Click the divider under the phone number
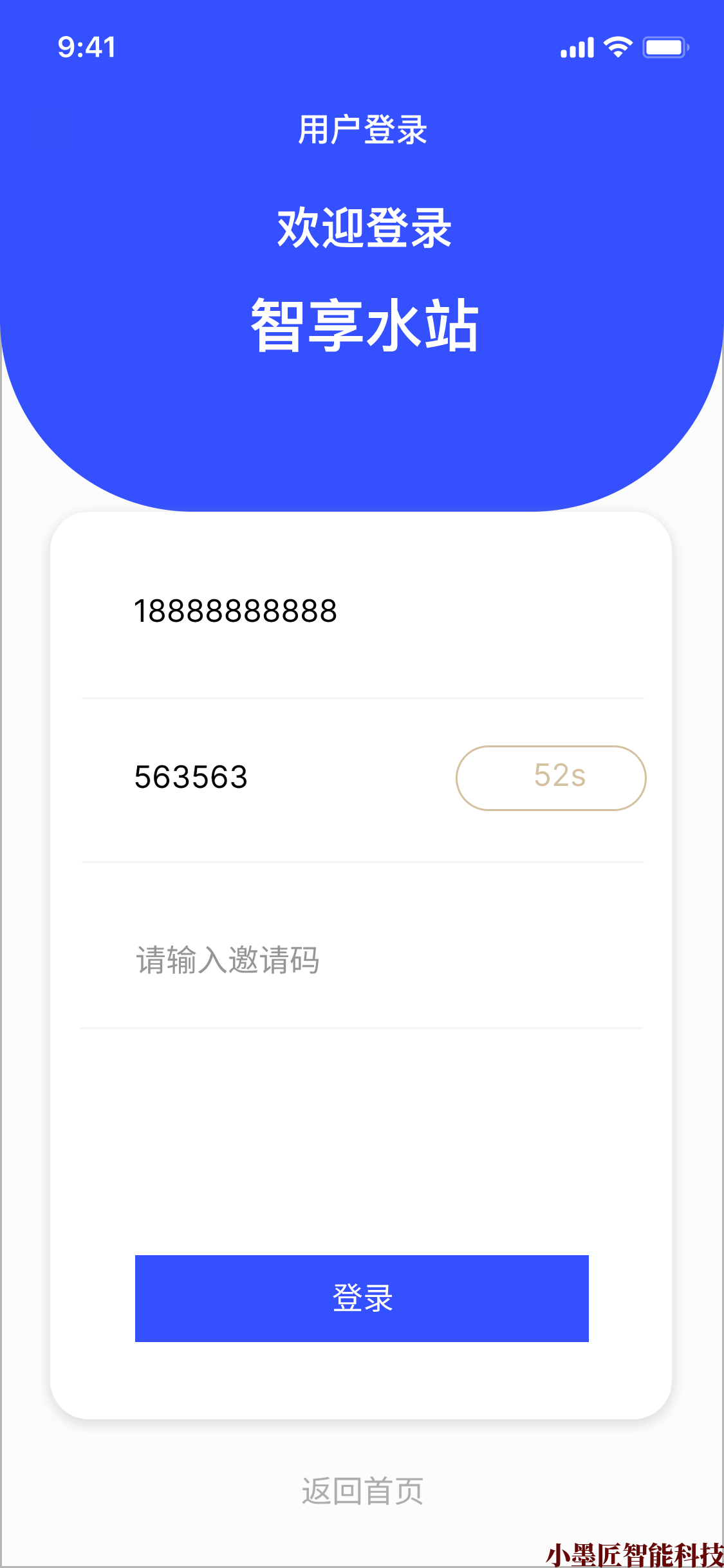The height and width of the screenshot is (1568, 724). coord(362,696)
